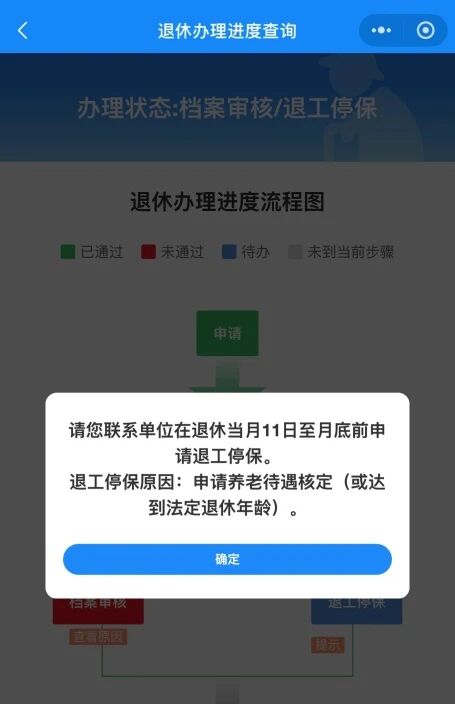Screen dimensions: 455x704
Task: Tap the 确定 button in the dialog
Action: tap(227, 559)
